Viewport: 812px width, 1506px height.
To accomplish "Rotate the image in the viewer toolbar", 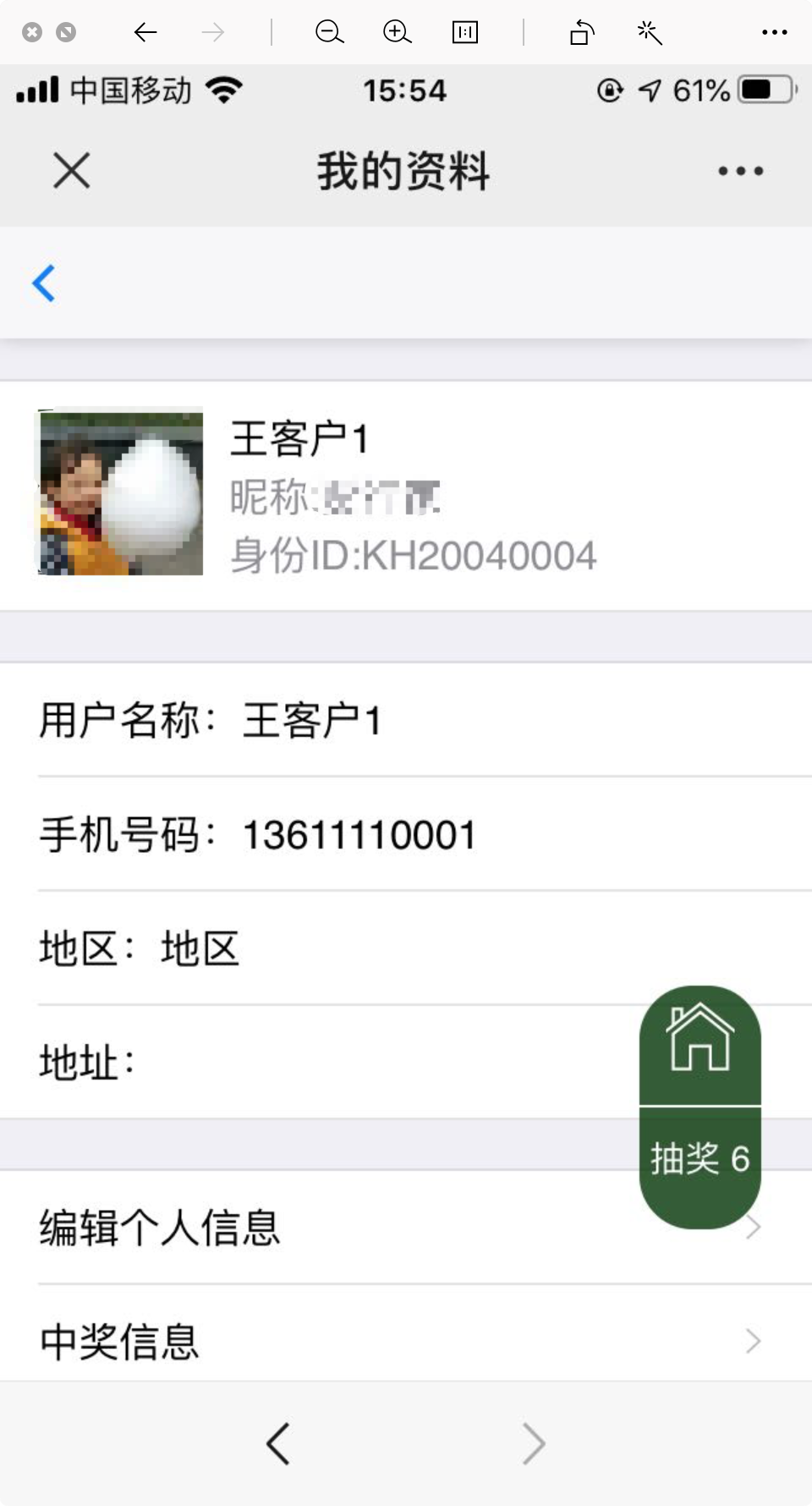I will coord(582,32).
